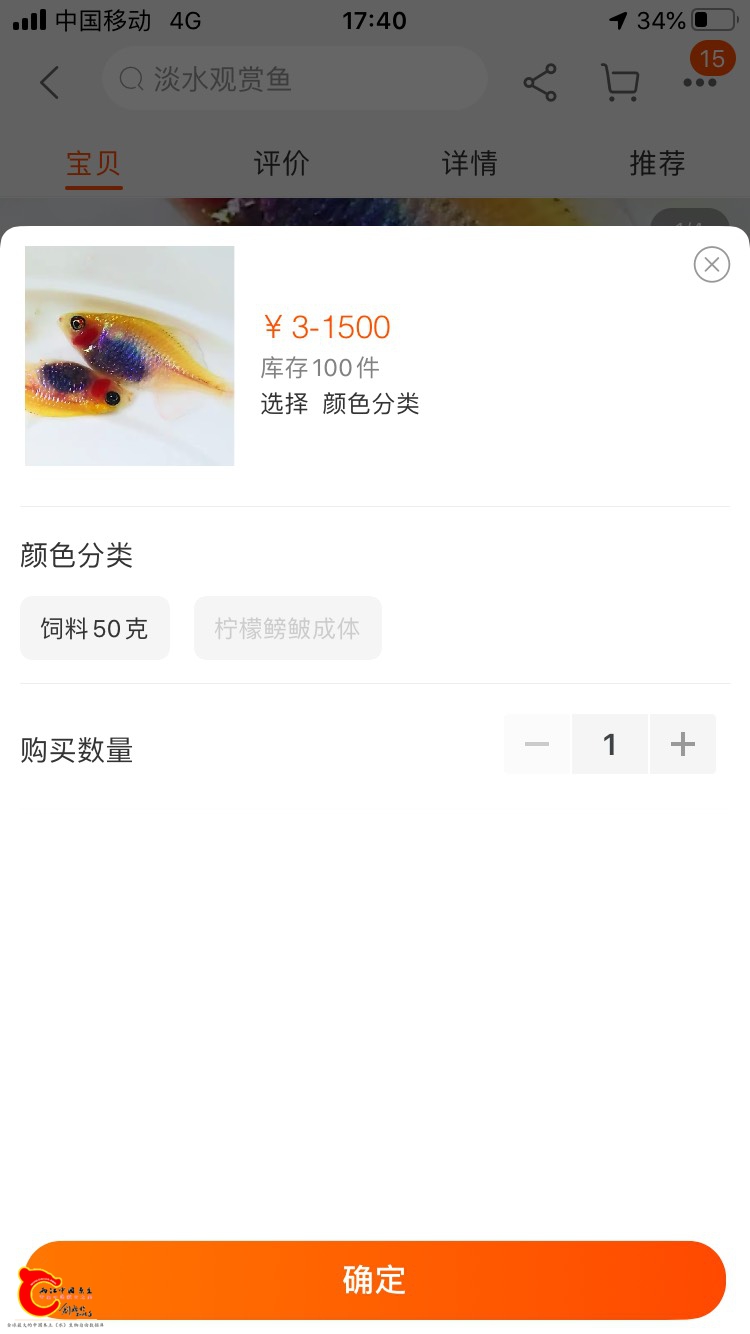Open the shopping cart icon
Screen dimensions: 750x1334
coord(621,83)
